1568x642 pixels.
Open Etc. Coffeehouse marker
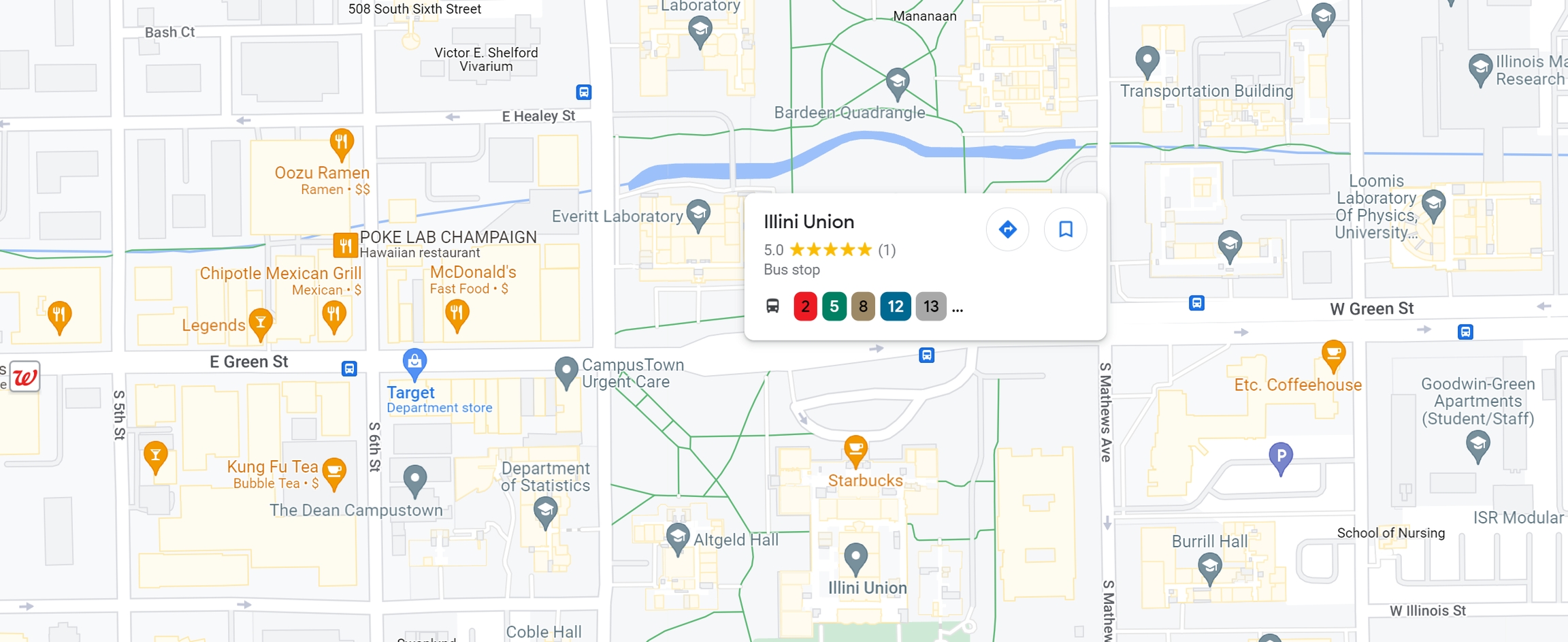pyautogui.click(x=1333, y=354)
